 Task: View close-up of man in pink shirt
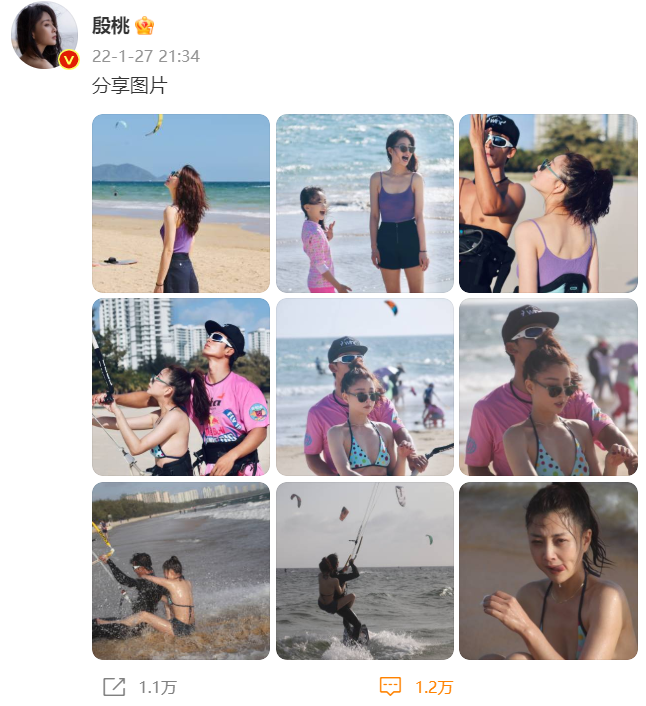[x=548, y=387]
